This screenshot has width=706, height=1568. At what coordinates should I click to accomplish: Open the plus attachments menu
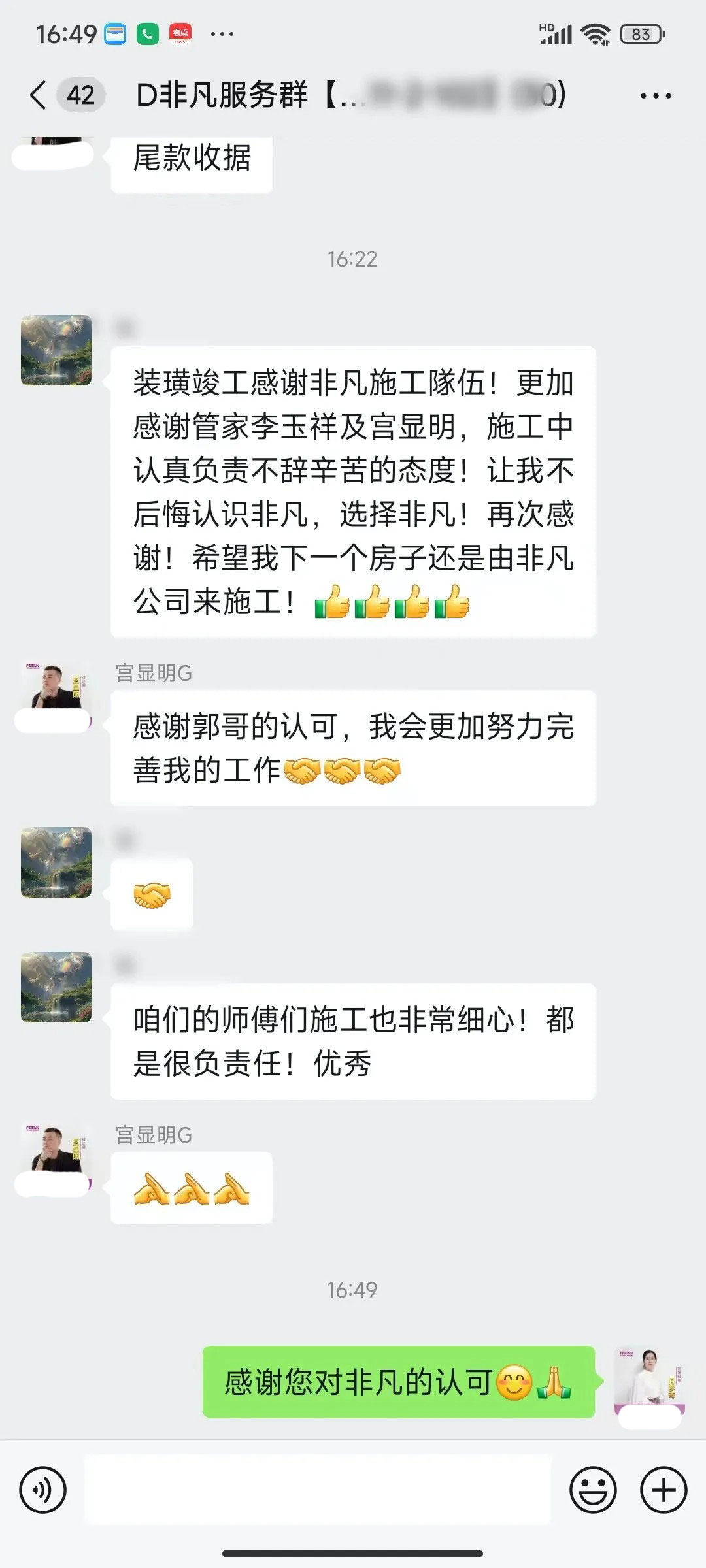[664, 1491]
